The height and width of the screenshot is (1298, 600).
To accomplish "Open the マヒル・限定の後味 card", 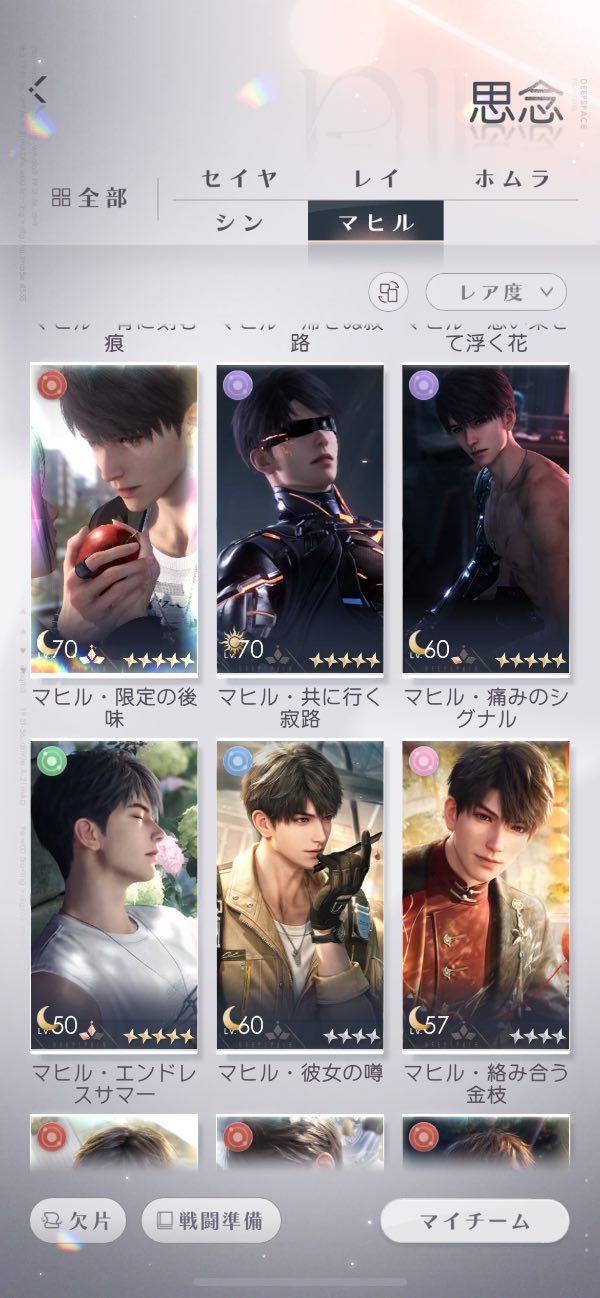I will coord(114,519).
